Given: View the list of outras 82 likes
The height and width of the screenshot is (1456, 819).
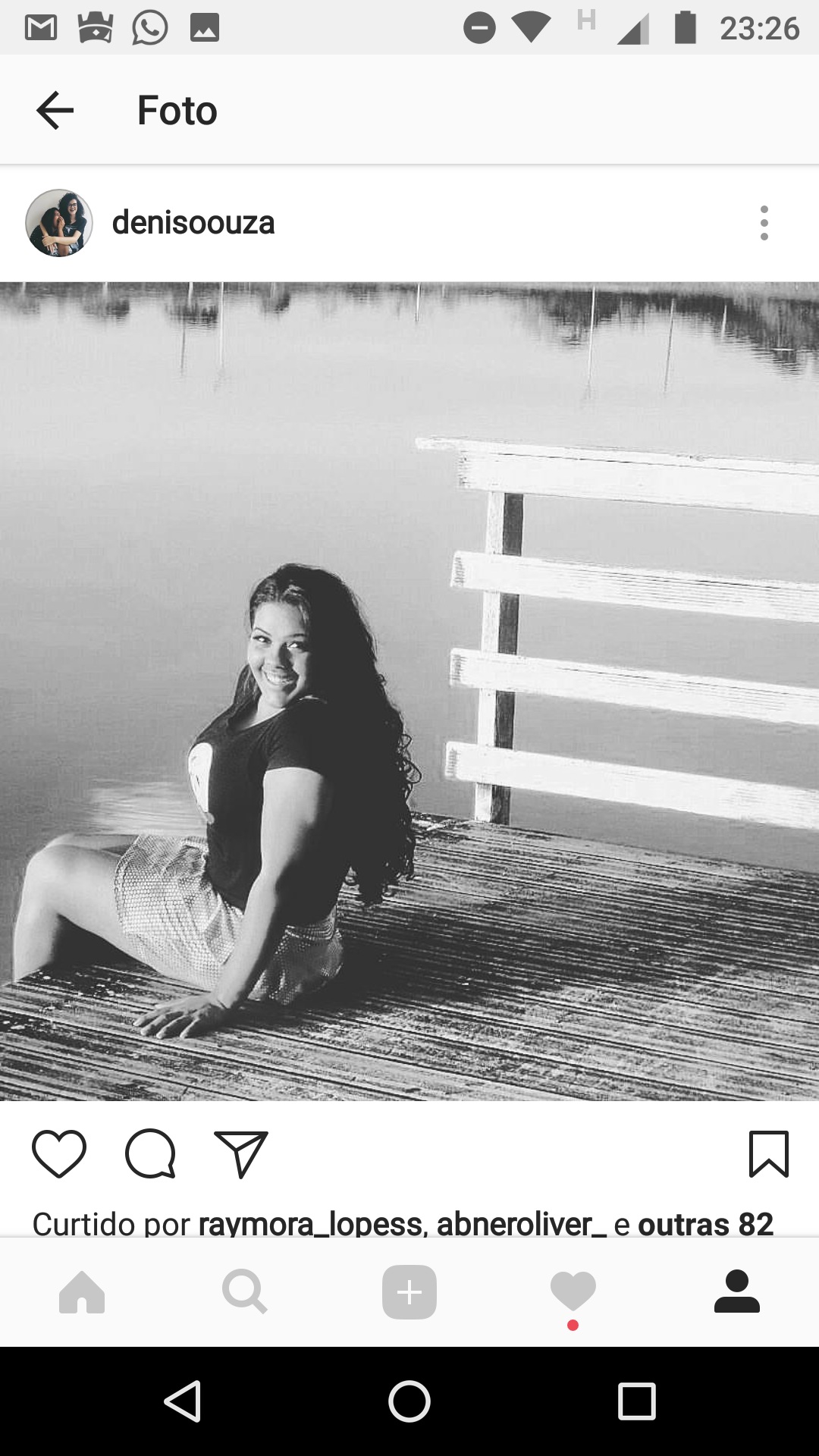Looking at the screenshot, I should pyautogui.click(x=705, y=1222).
